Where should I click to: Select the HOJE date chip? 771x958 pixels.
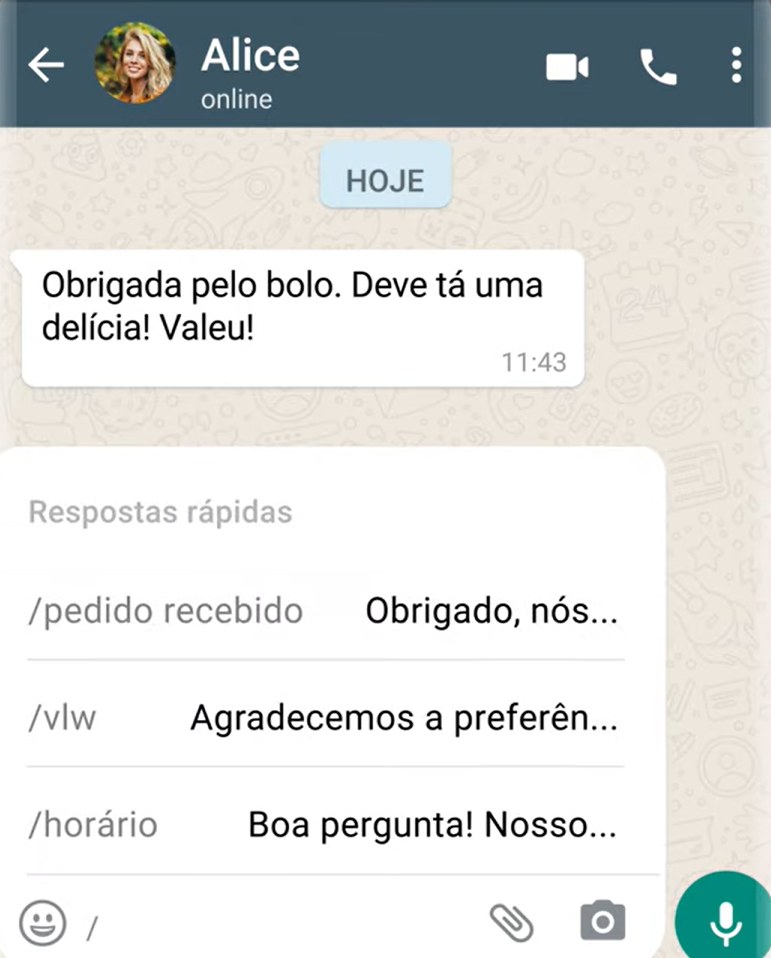(385, 180)
